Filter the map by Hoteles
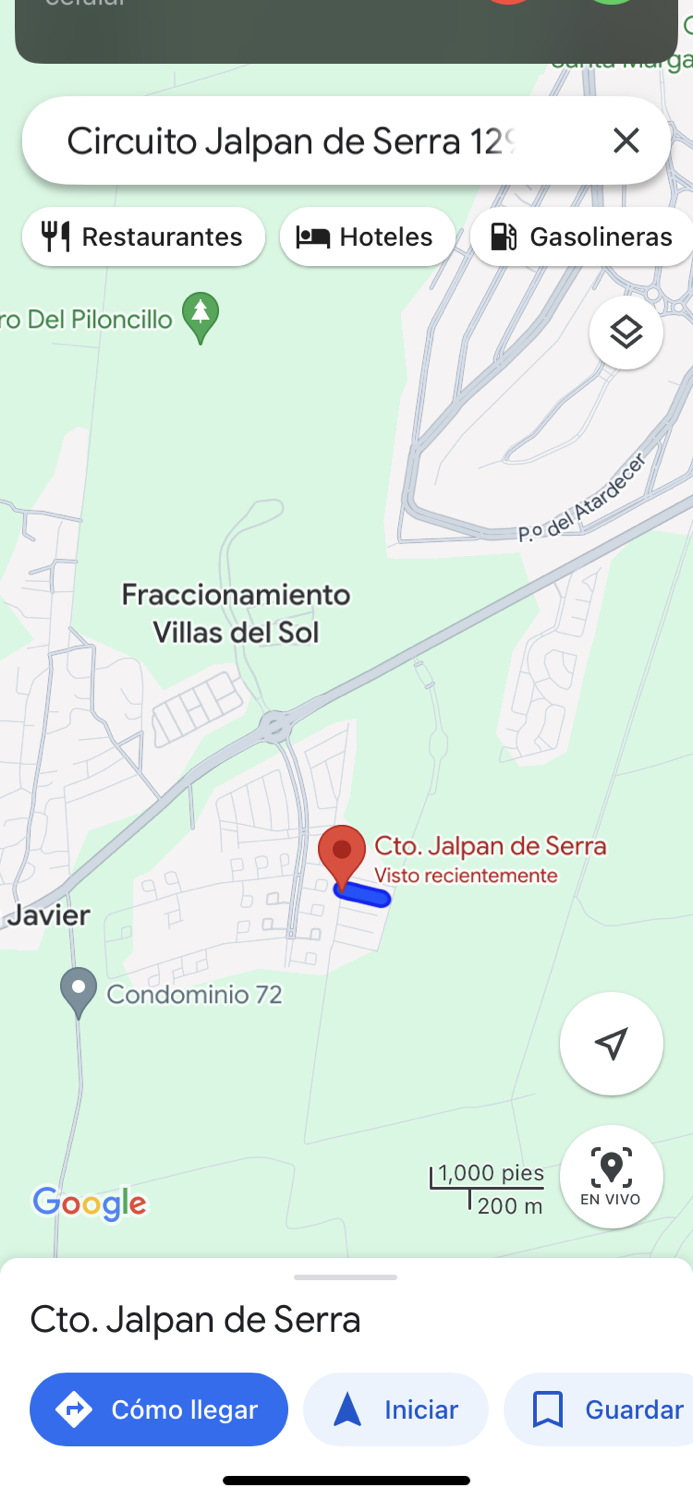Screen dimensions: 693x1500 (367, 237)
